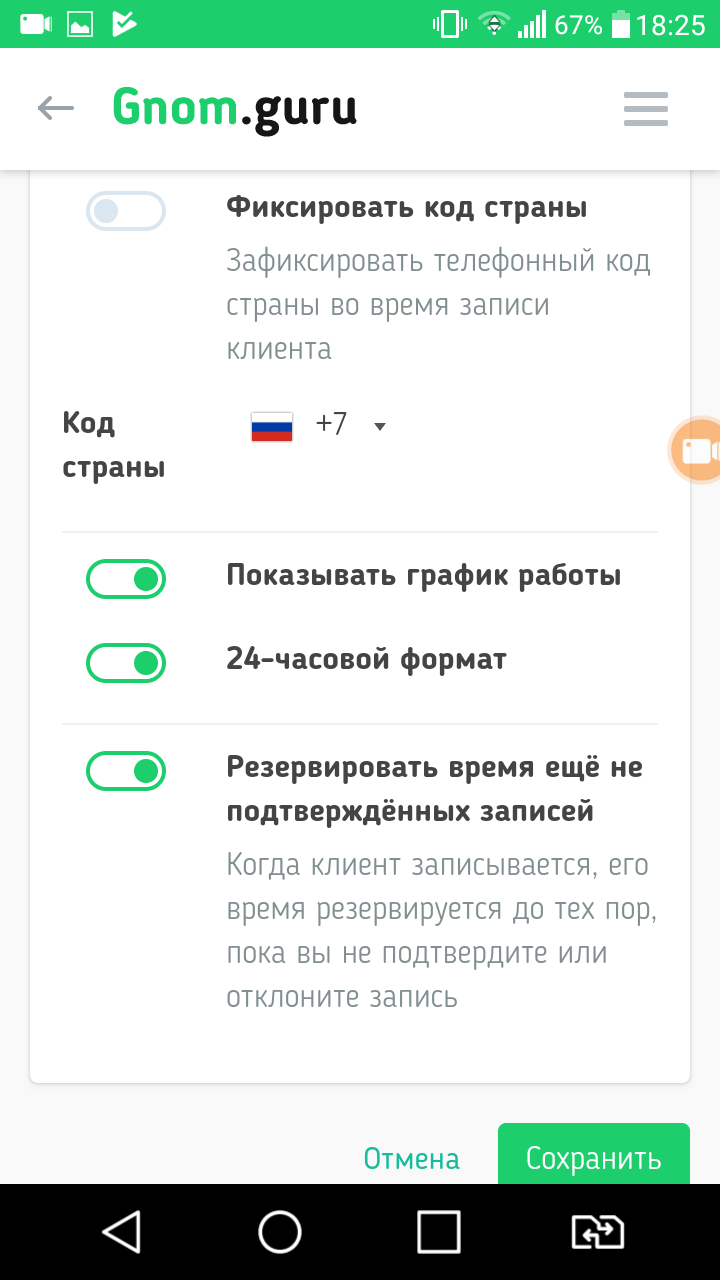Open the hamburger menu
Viewport: 720px width, 1280px height.
click(x=645, y=108)
